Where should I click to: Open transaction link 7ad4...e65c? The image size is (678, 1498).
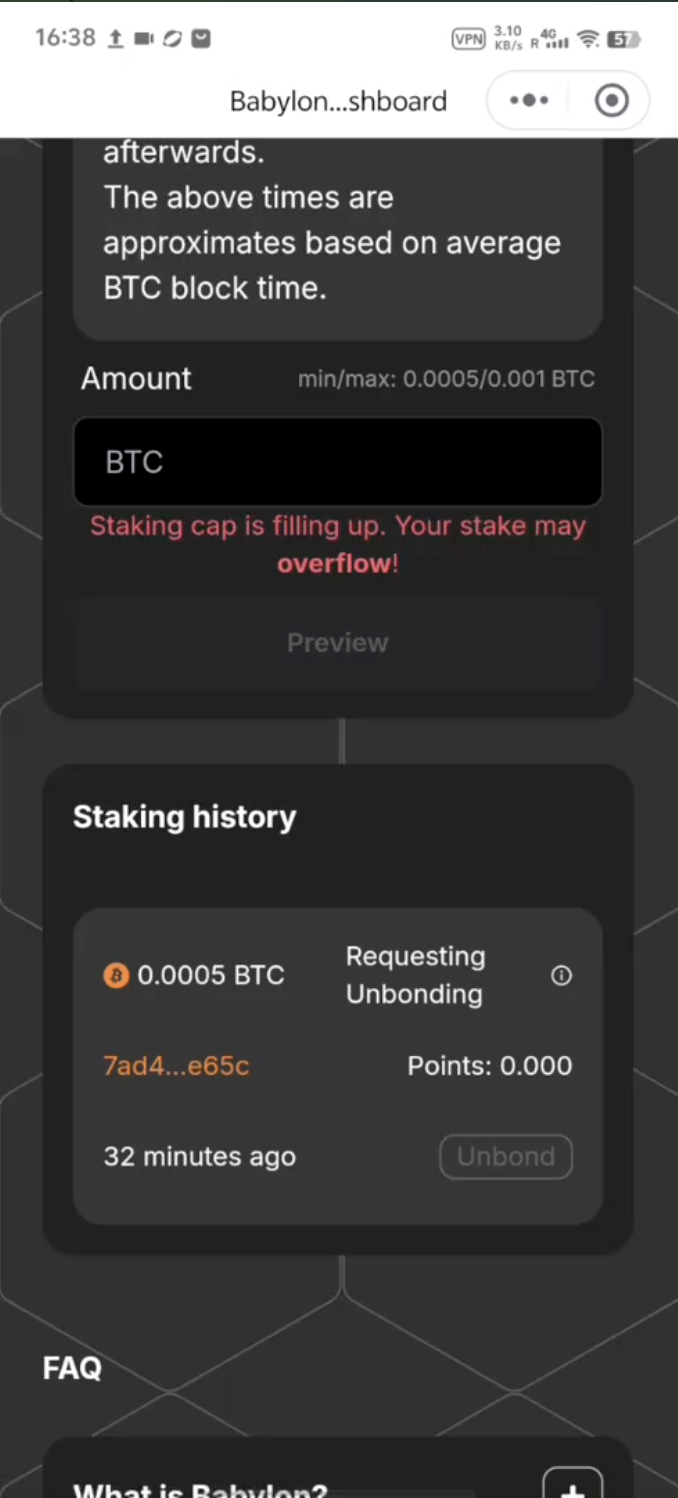[x=176, y=1066]
